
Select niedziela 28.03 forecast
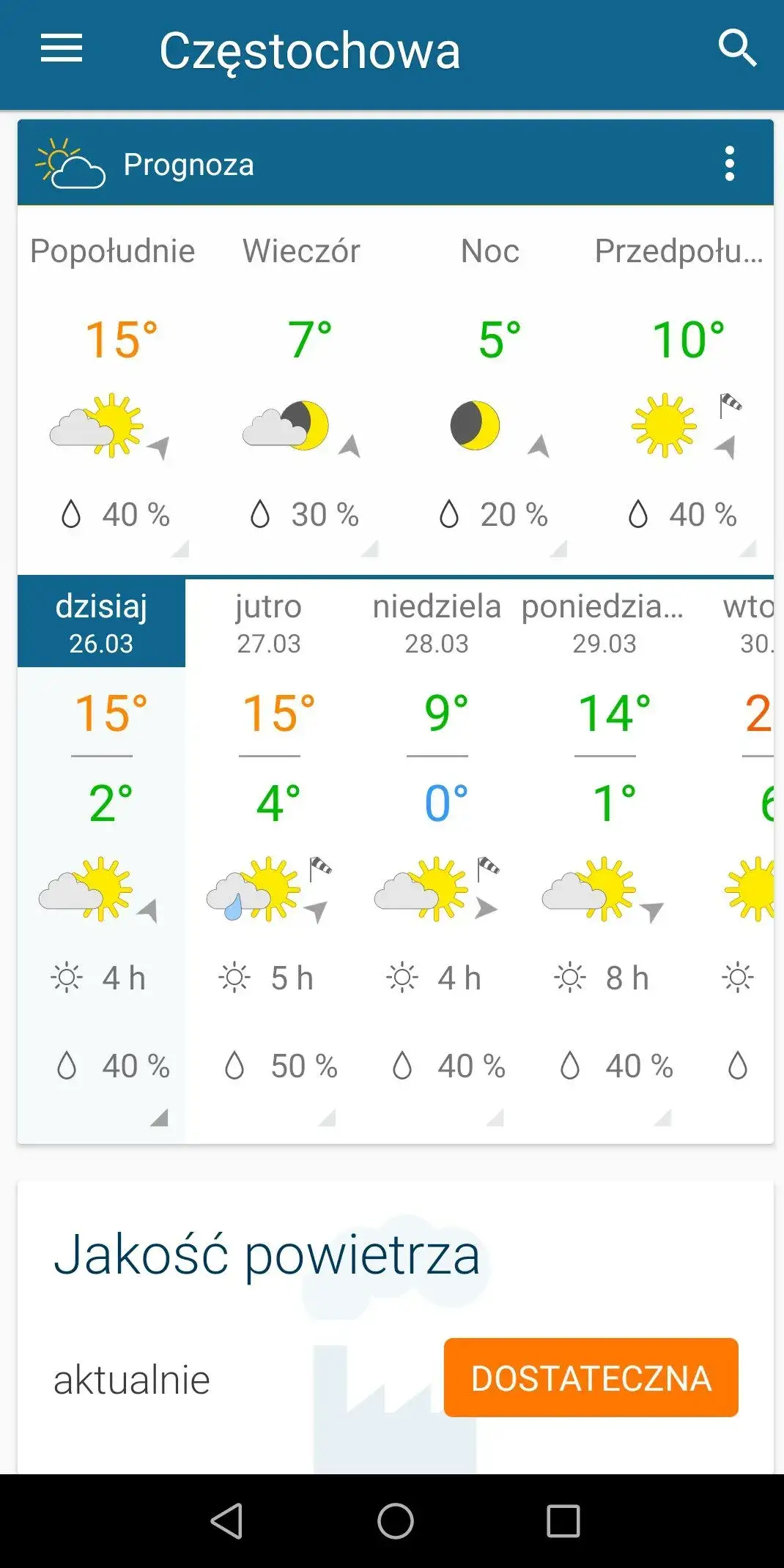(437, 623)
